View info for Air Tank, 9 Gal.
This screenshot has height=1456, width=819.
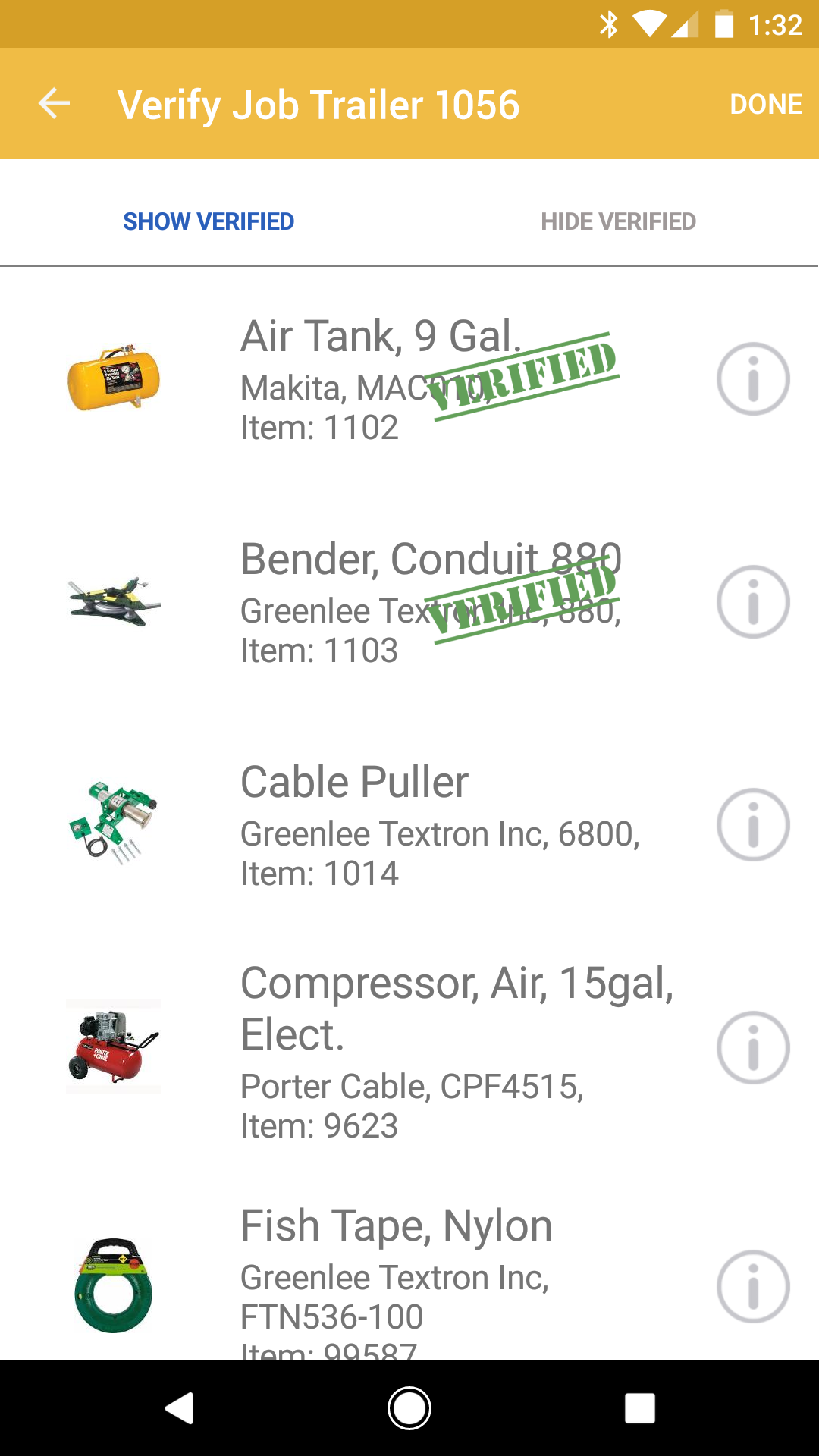[x=753, y=379]
